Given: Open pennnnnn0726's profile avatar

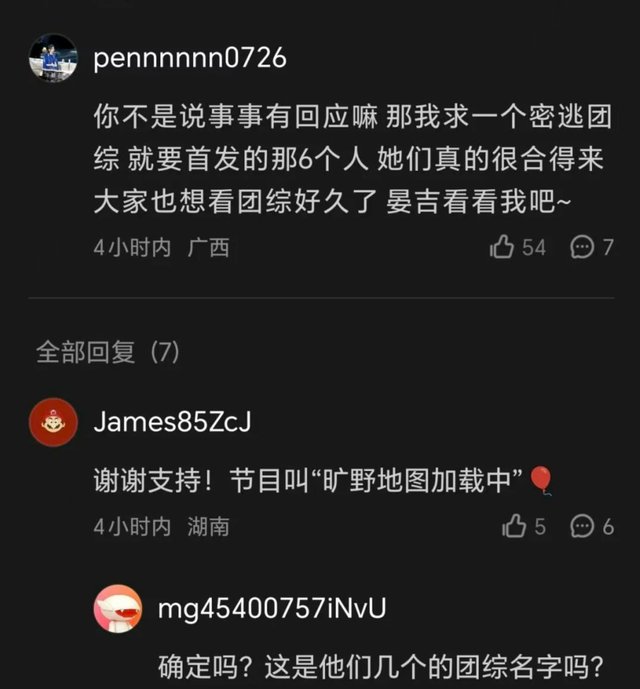Looking at the screenshot, I should (x=53, y=58).
